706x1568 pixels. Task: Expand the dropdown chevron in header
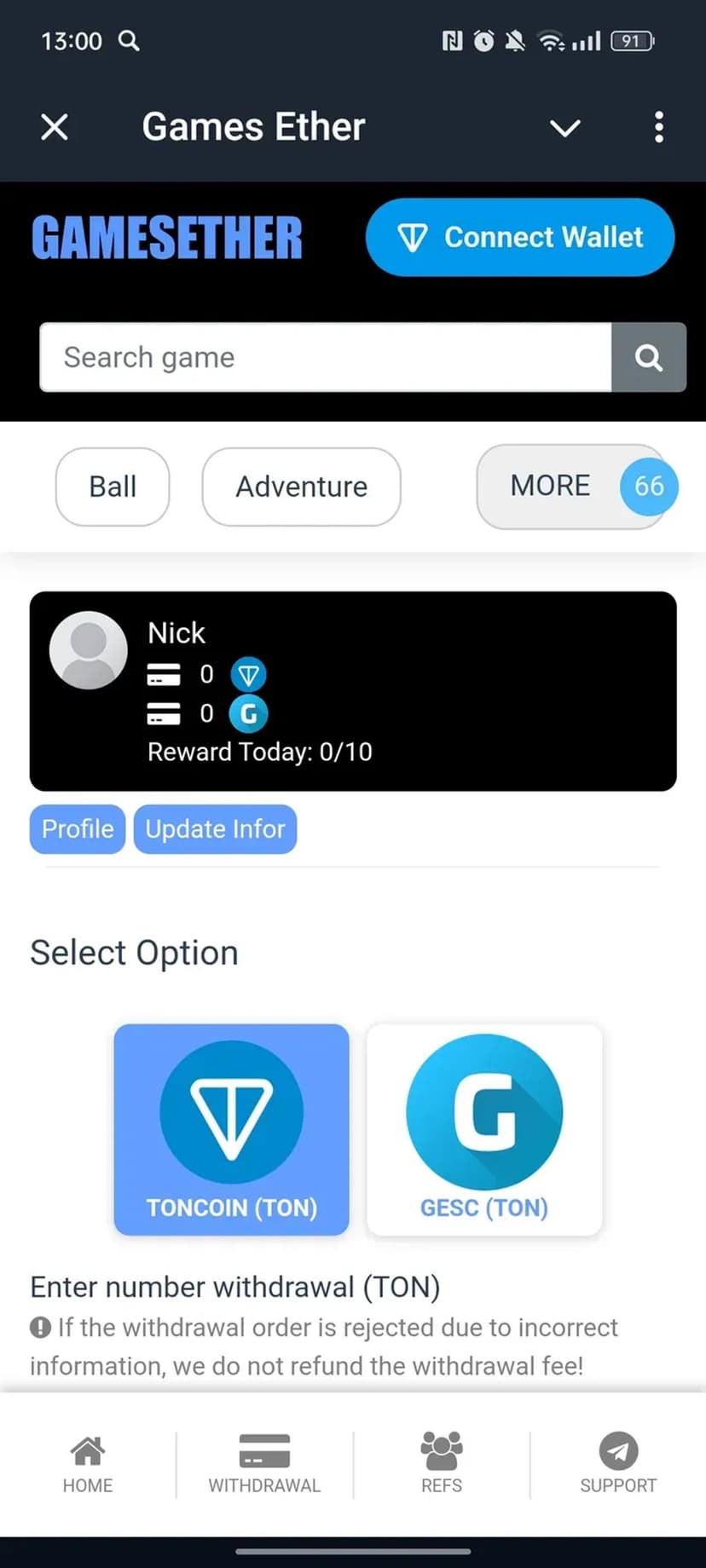click(564, 128)
